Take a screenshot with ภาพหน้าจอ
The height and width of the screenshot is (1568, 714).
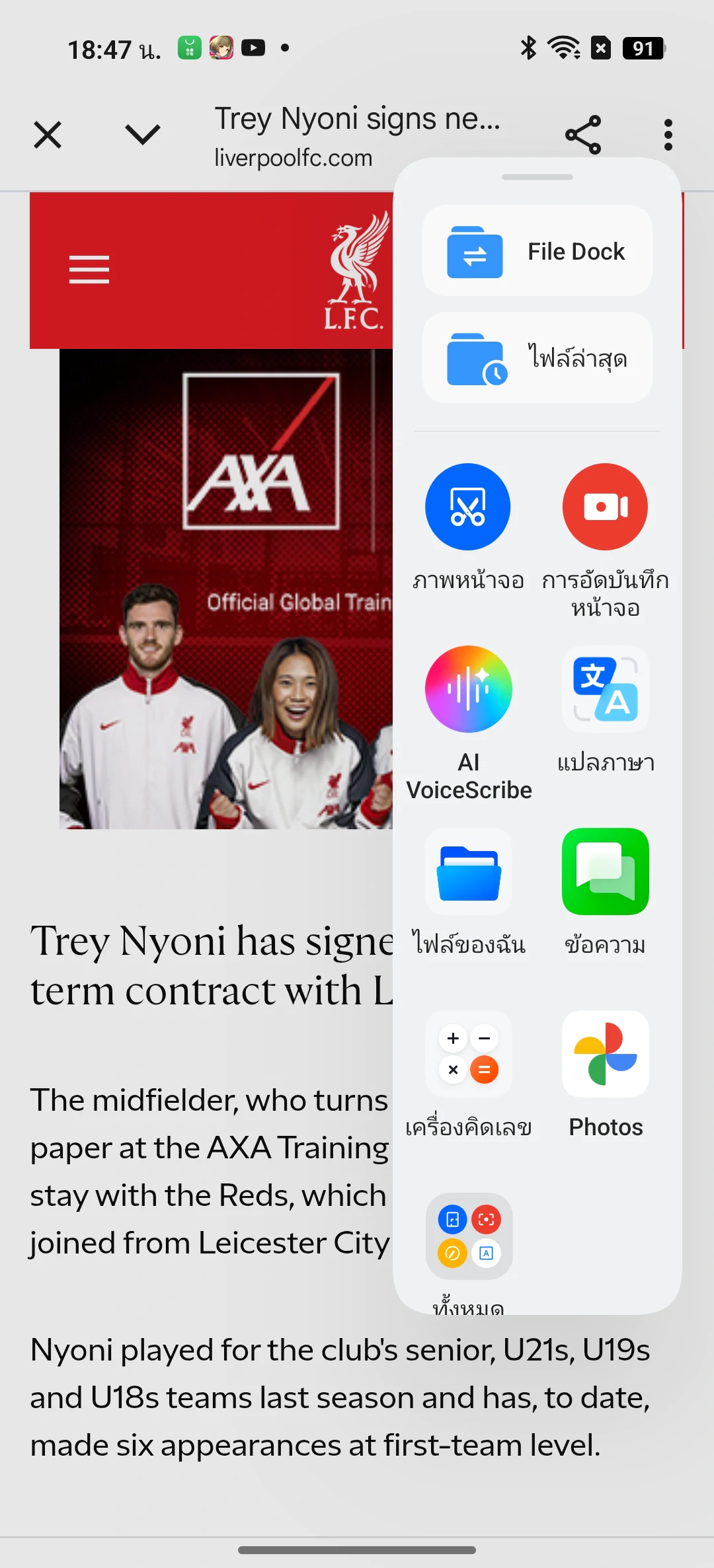click(468, 507)
